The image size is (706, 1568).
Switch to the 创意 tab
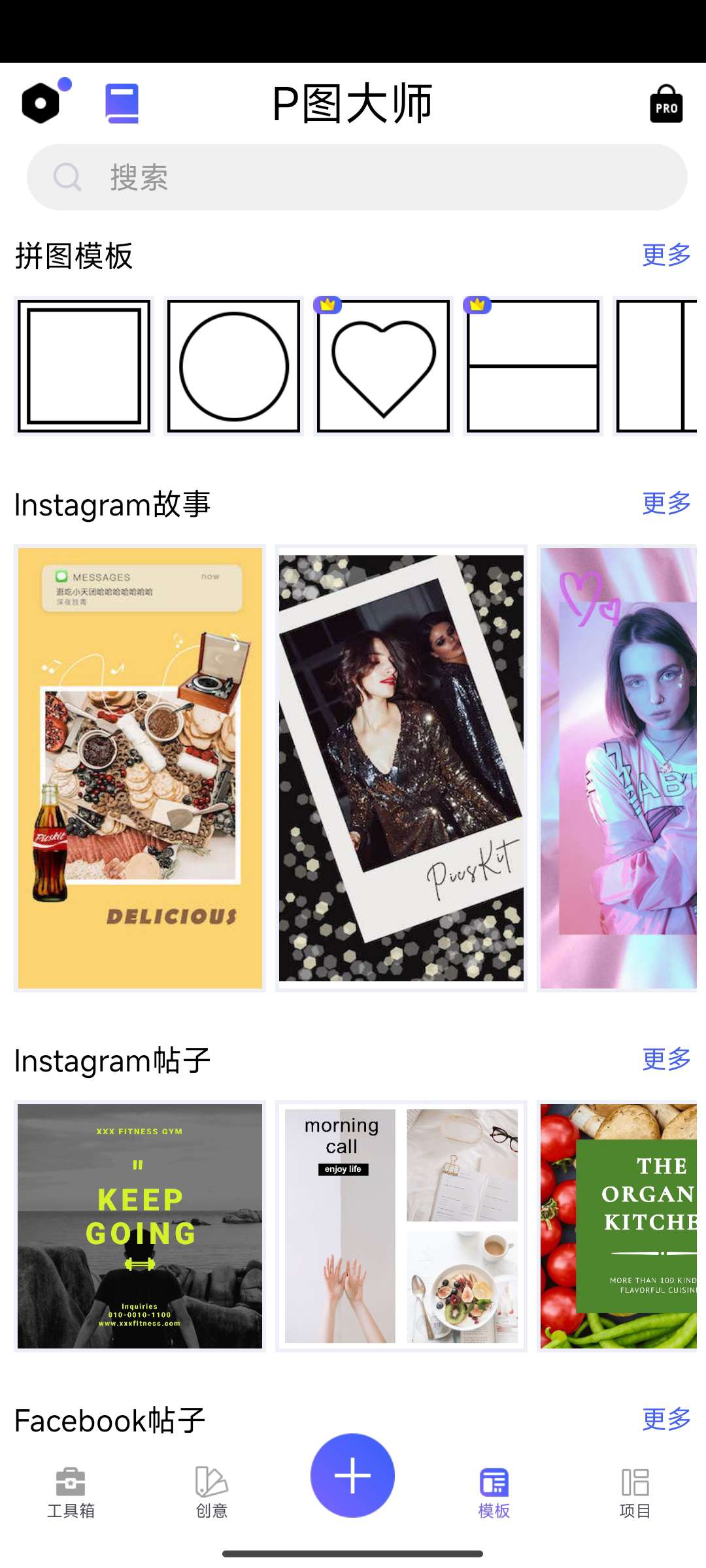[212, 1493]
